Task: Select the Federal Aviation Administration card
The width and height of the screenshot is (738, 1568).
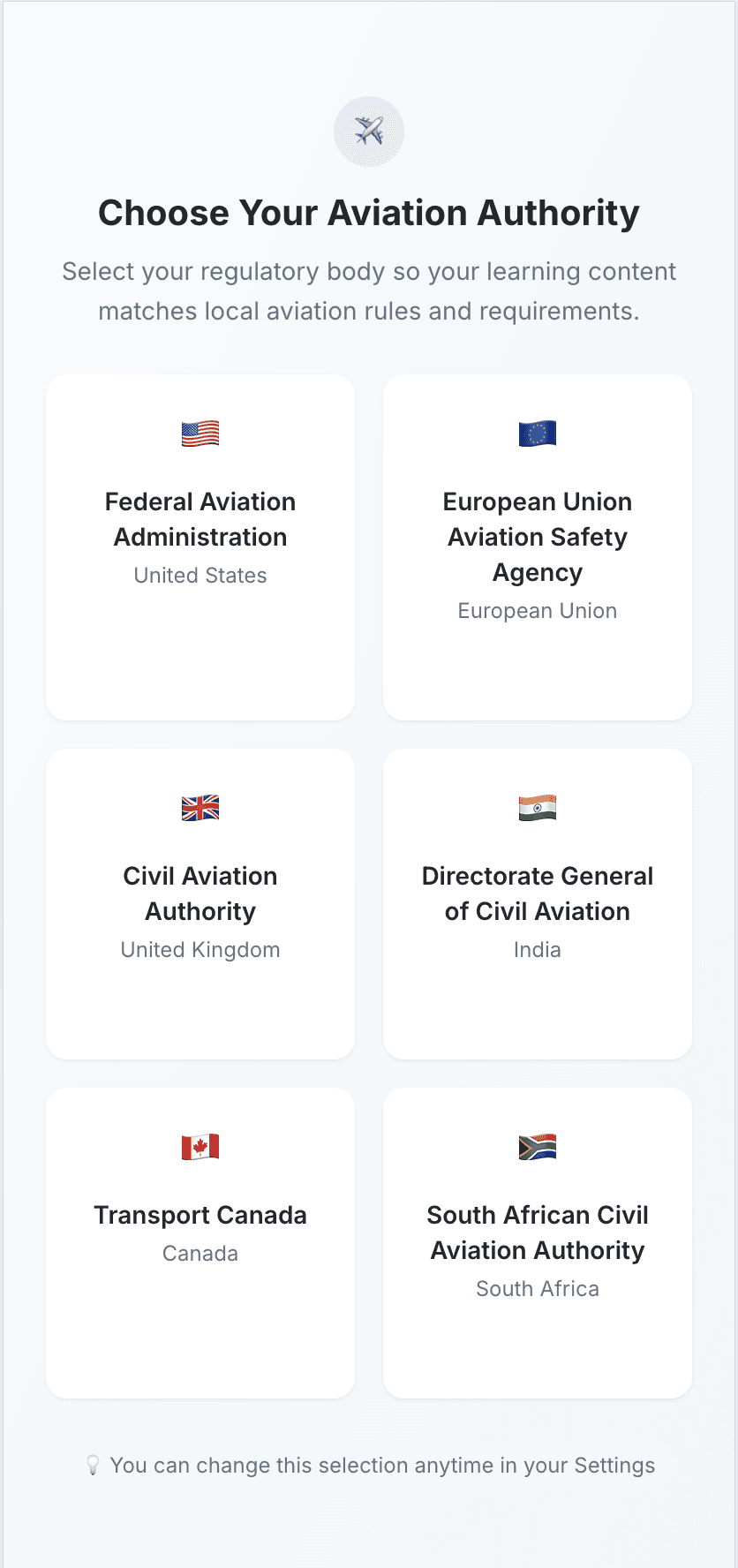Action: [200, 547]
